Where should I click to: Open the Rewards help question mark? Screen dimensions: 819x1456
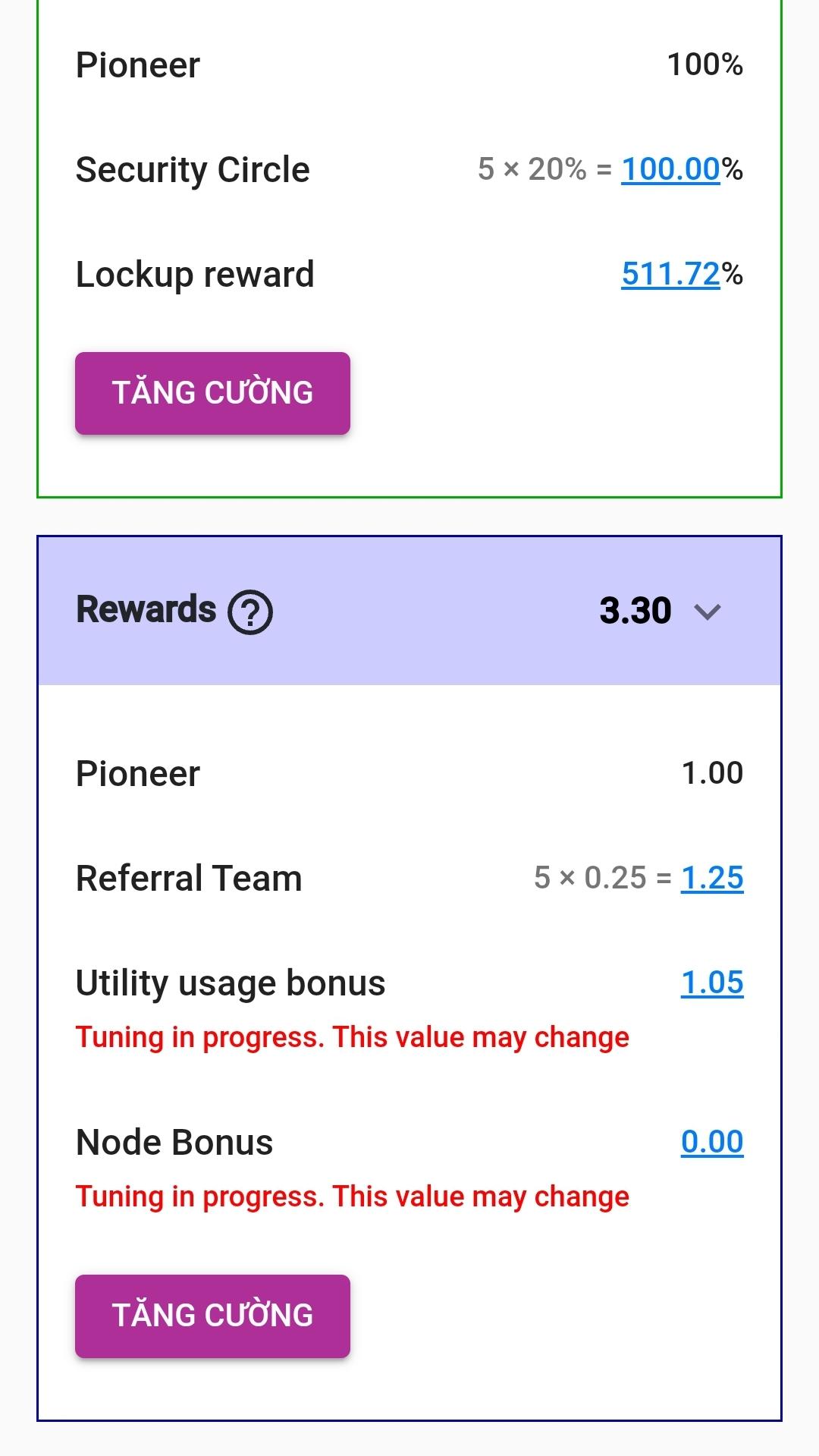pyautogui.click(x=250, y=612)
